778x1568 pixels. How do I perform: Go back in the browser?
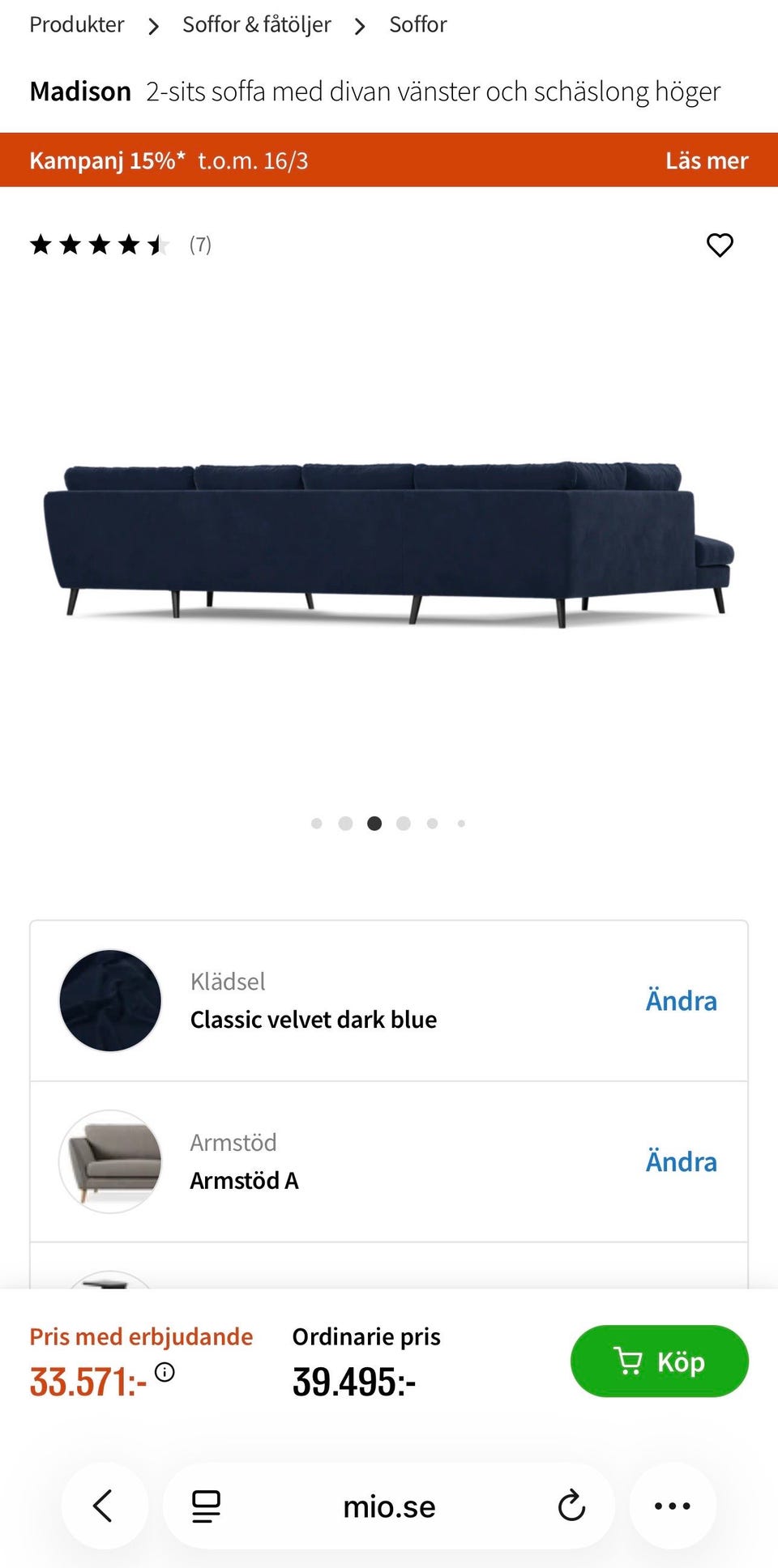[104, 1506]
